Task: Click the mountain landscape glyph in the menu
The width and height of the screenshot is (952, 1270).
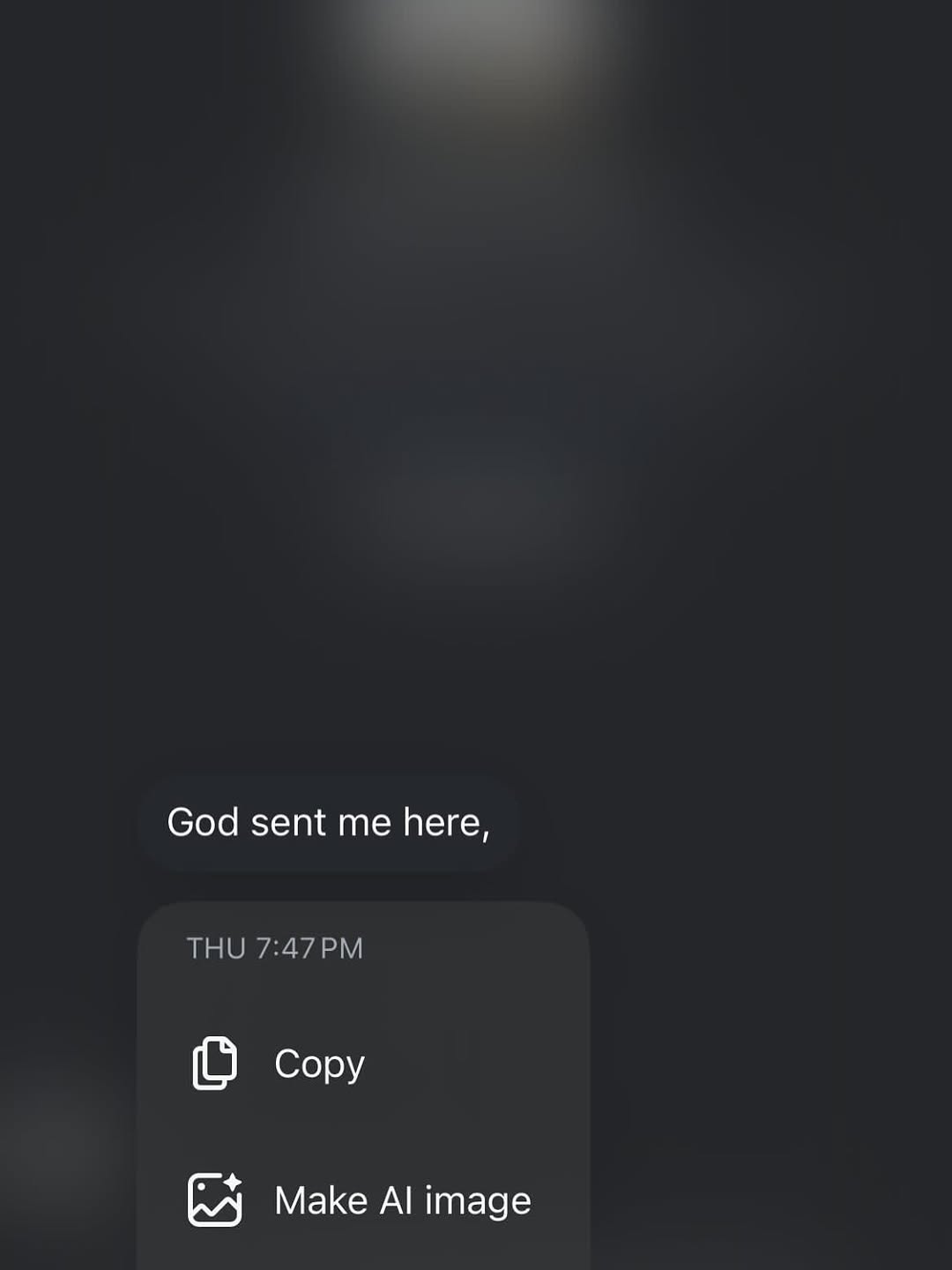Action: tap(213, 1199)
